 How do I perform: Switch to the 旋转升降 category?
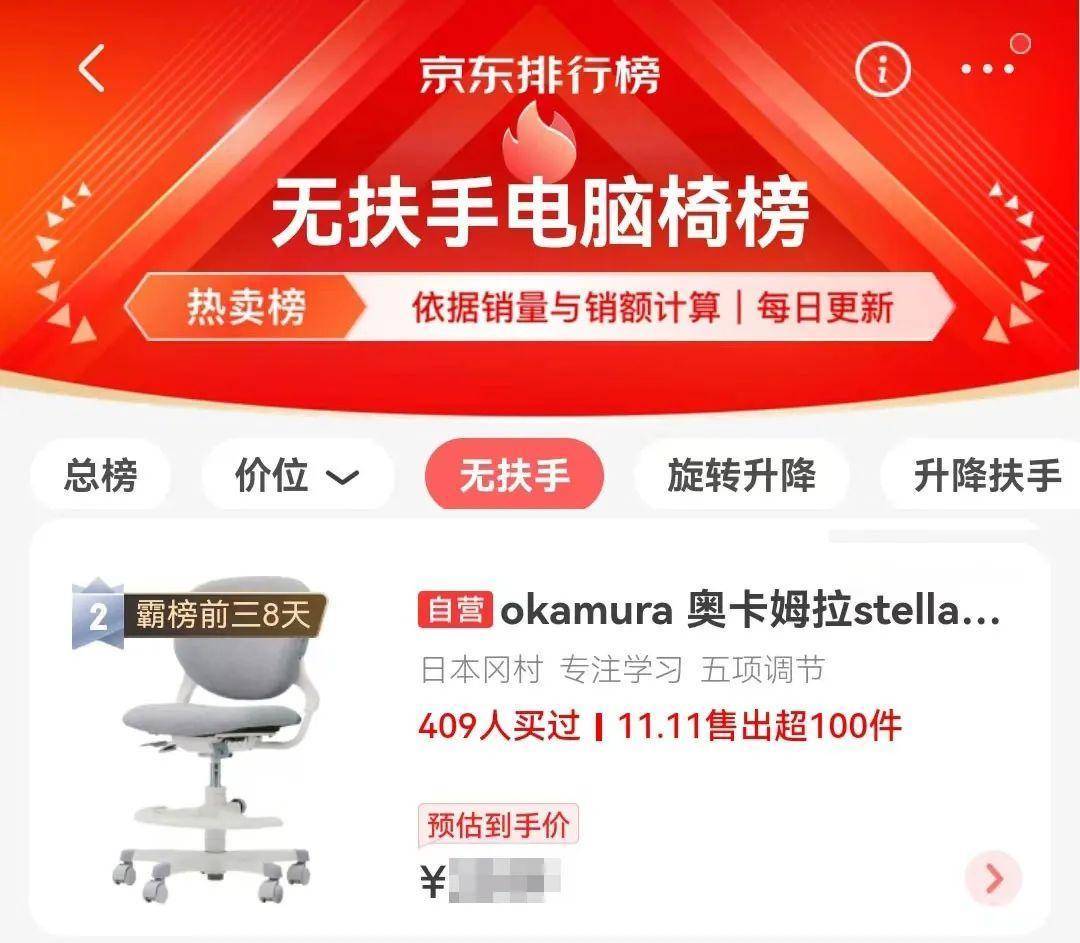pyautogui.click(x=741, y=475)
